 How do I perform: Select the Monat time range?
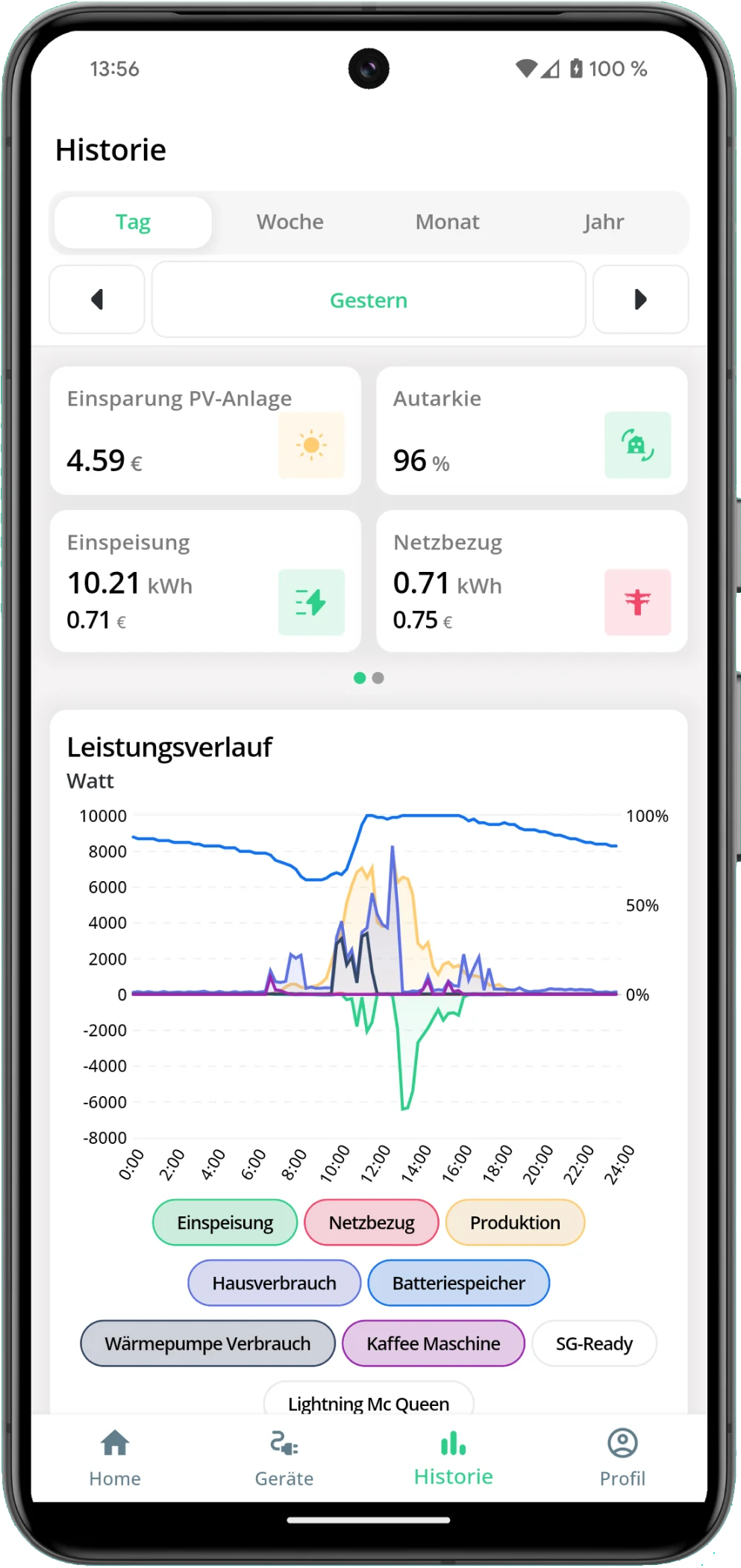(447, 222)
